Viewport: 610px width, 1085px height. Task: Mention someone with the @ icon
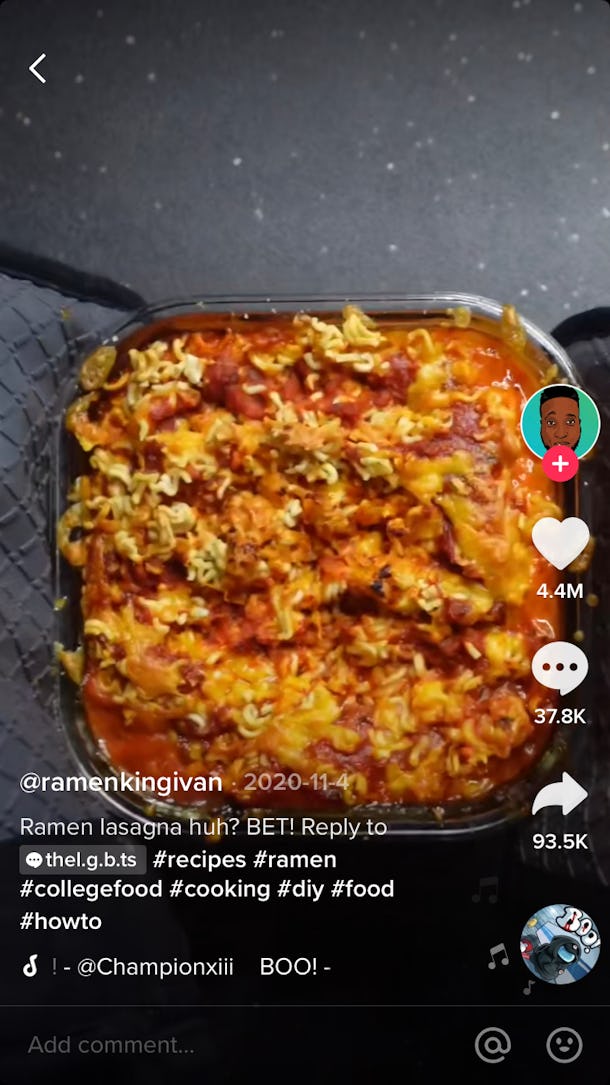click(x=492, y=1045)
